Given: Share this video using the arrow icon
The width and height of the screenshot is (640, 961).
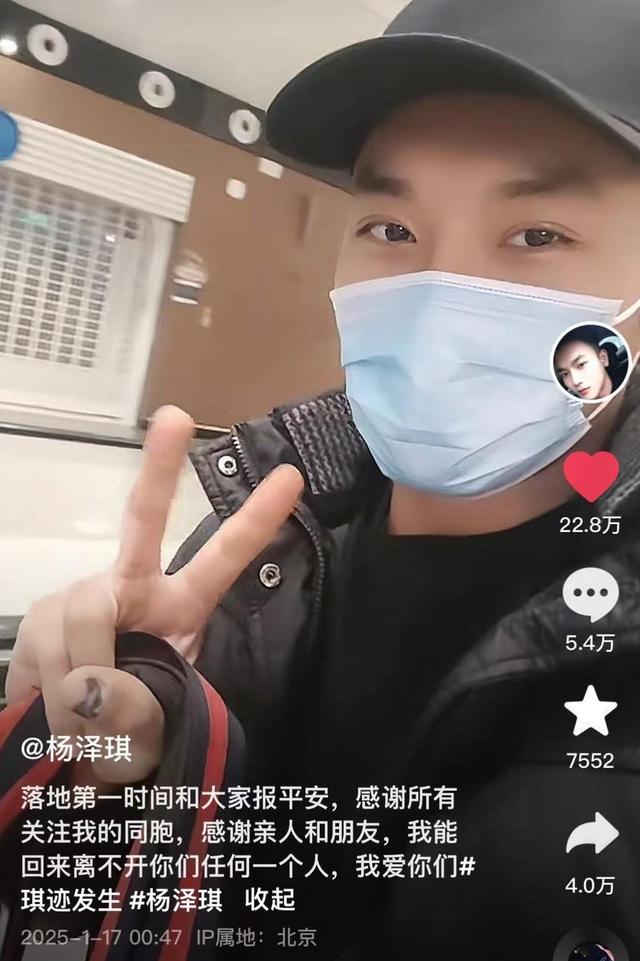Looking at the screenshot, I should (x=591, y=835).
